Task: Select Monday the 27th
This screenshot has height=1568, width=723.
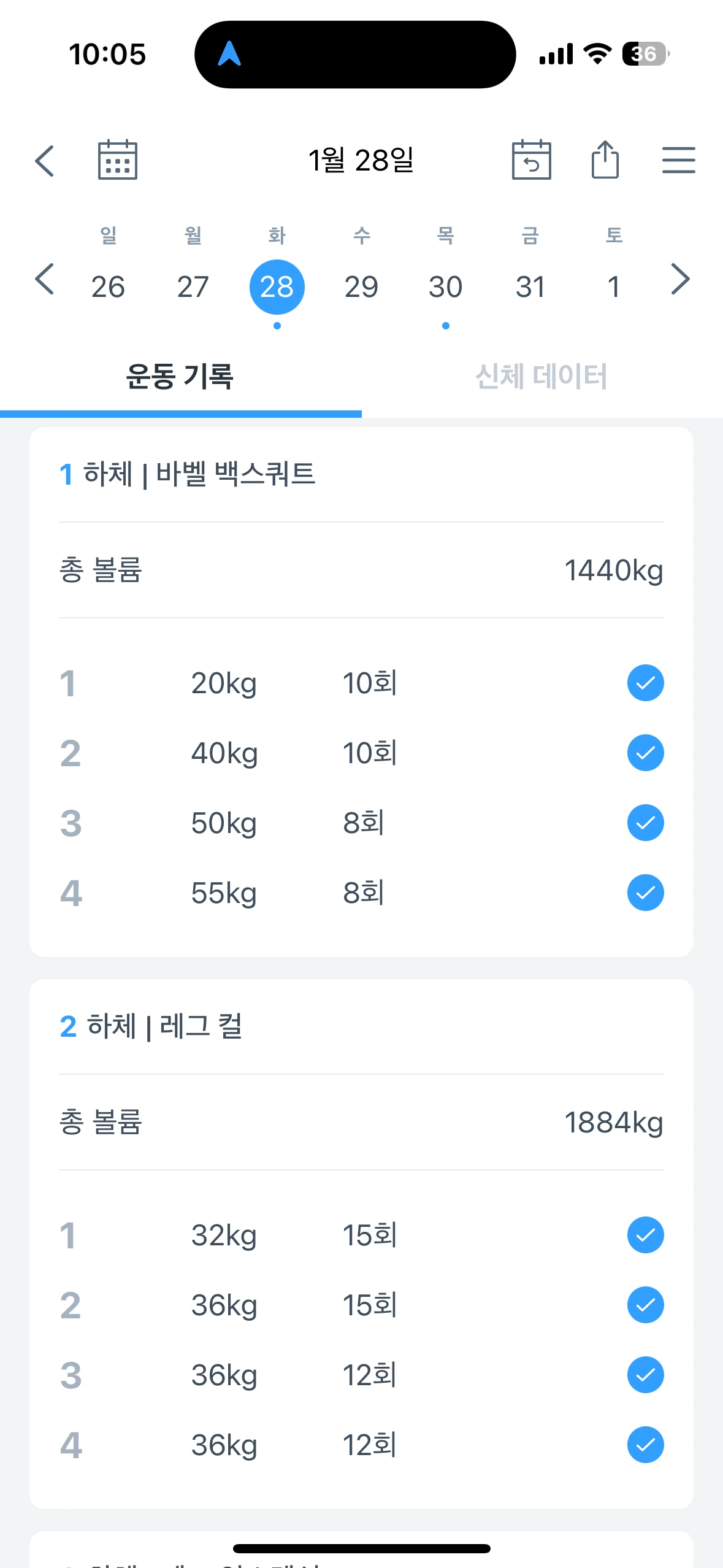Action: pyautogui.click(x=193, y=286)
